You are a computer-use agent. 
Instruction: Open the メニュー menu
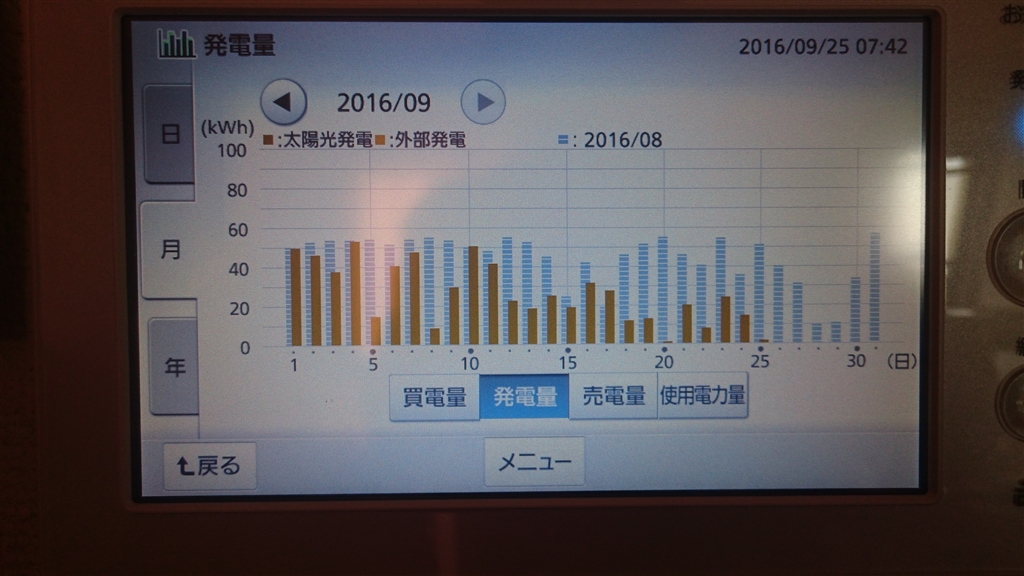534,462
